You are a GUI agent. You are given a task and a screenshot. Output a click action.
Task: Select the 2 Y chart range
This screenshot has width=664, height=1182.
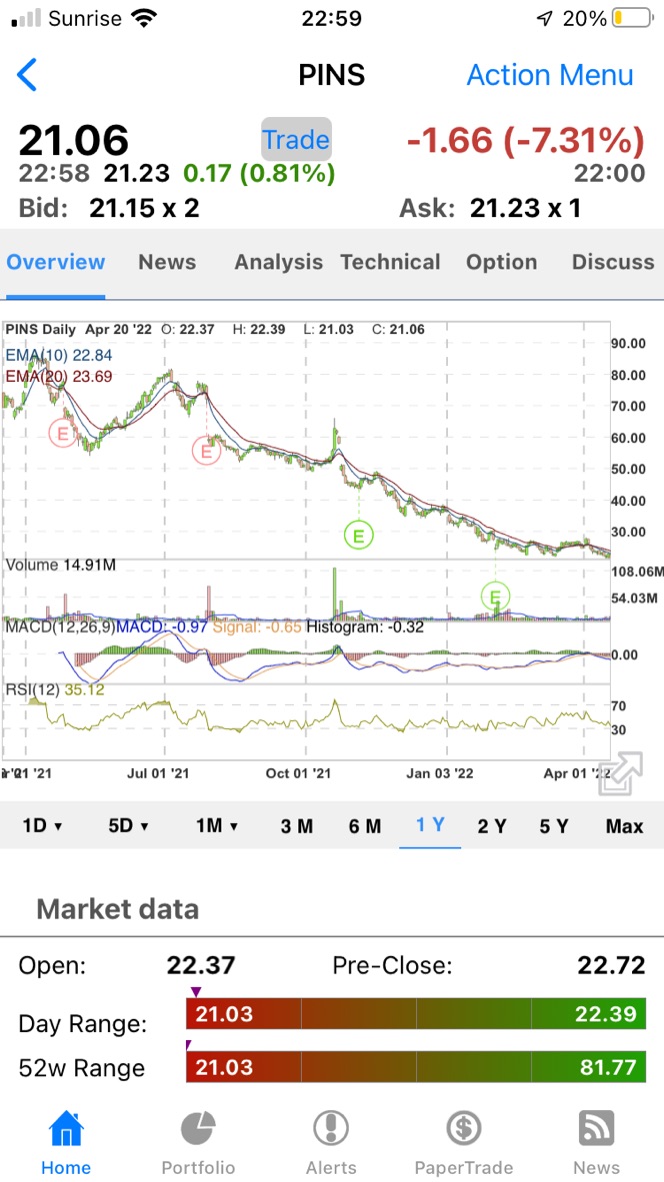(x=491, y=826)
